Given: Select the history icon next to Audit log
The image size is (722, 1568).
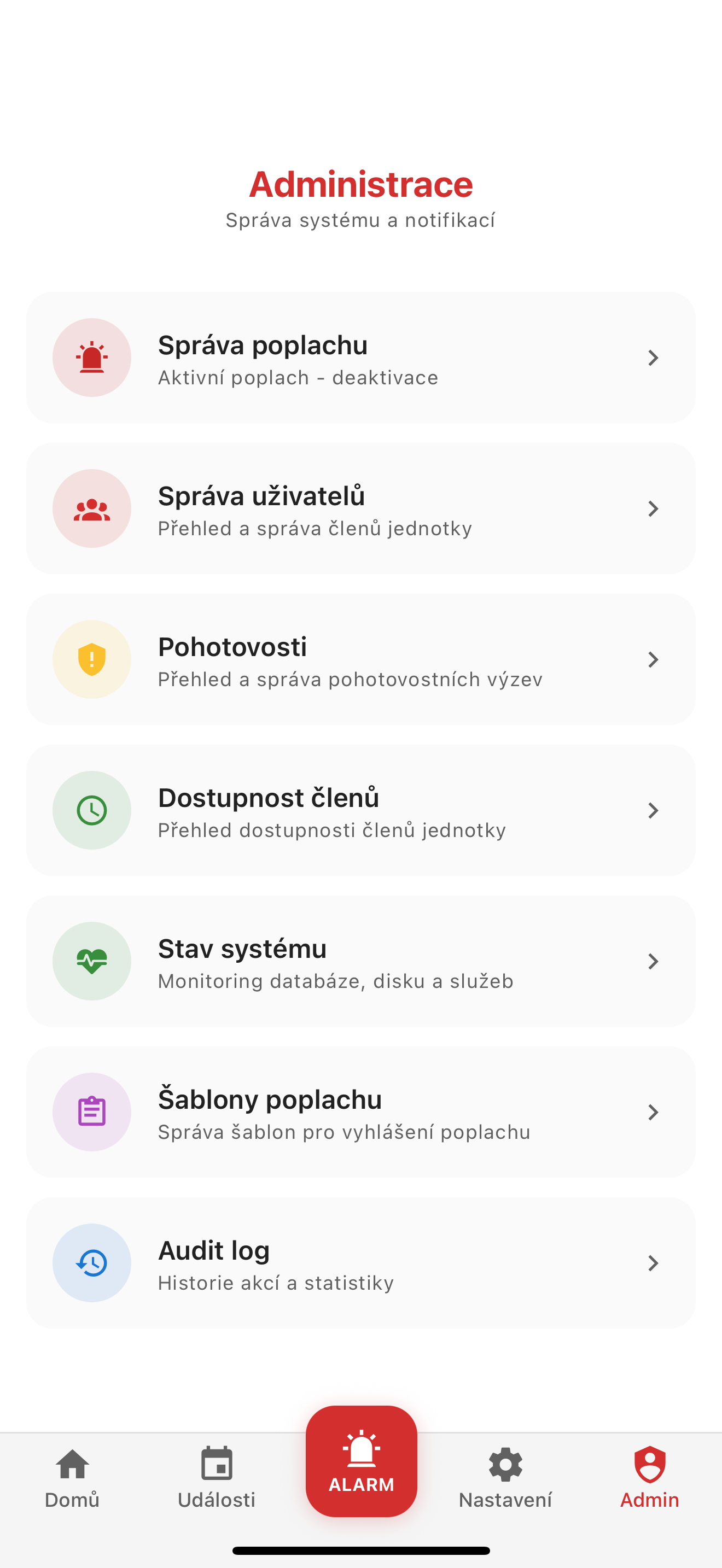Looking at the screenshot, I should pyautogui.click(x=91, y=1262).
